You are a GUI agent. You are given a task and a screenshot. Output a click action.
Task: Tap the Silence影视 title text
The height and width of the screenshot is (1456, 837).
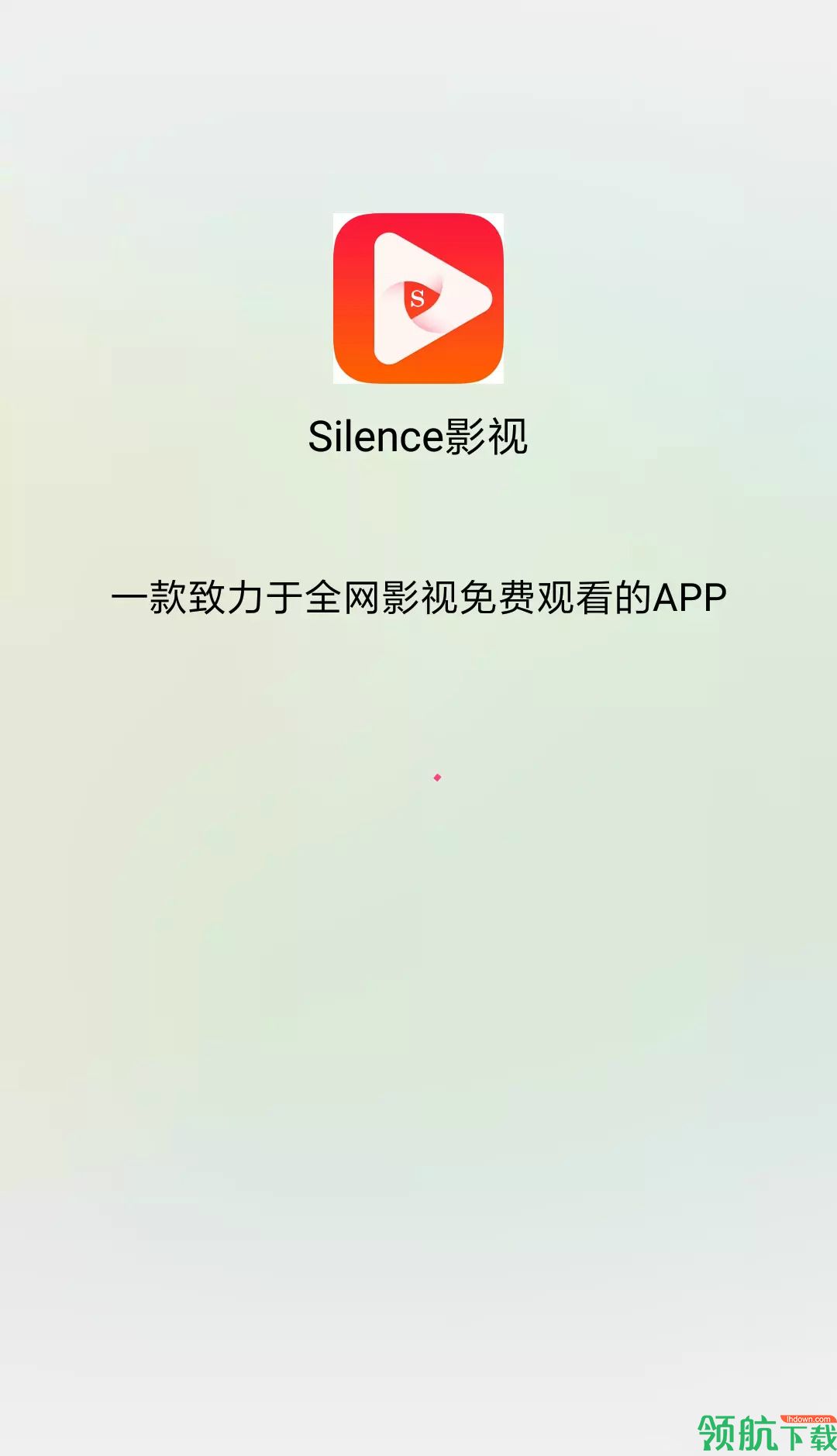pos(418,436)
